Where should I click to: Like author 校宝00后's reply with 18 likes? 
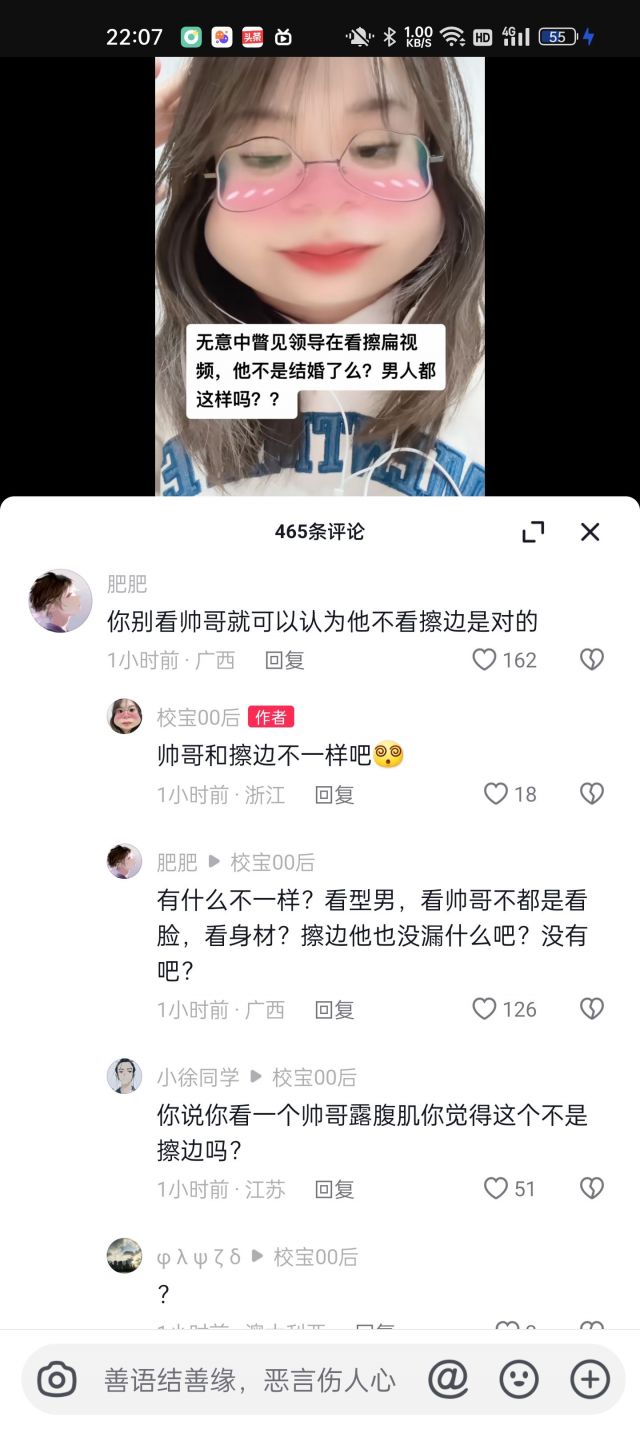[x=496, y=794]
